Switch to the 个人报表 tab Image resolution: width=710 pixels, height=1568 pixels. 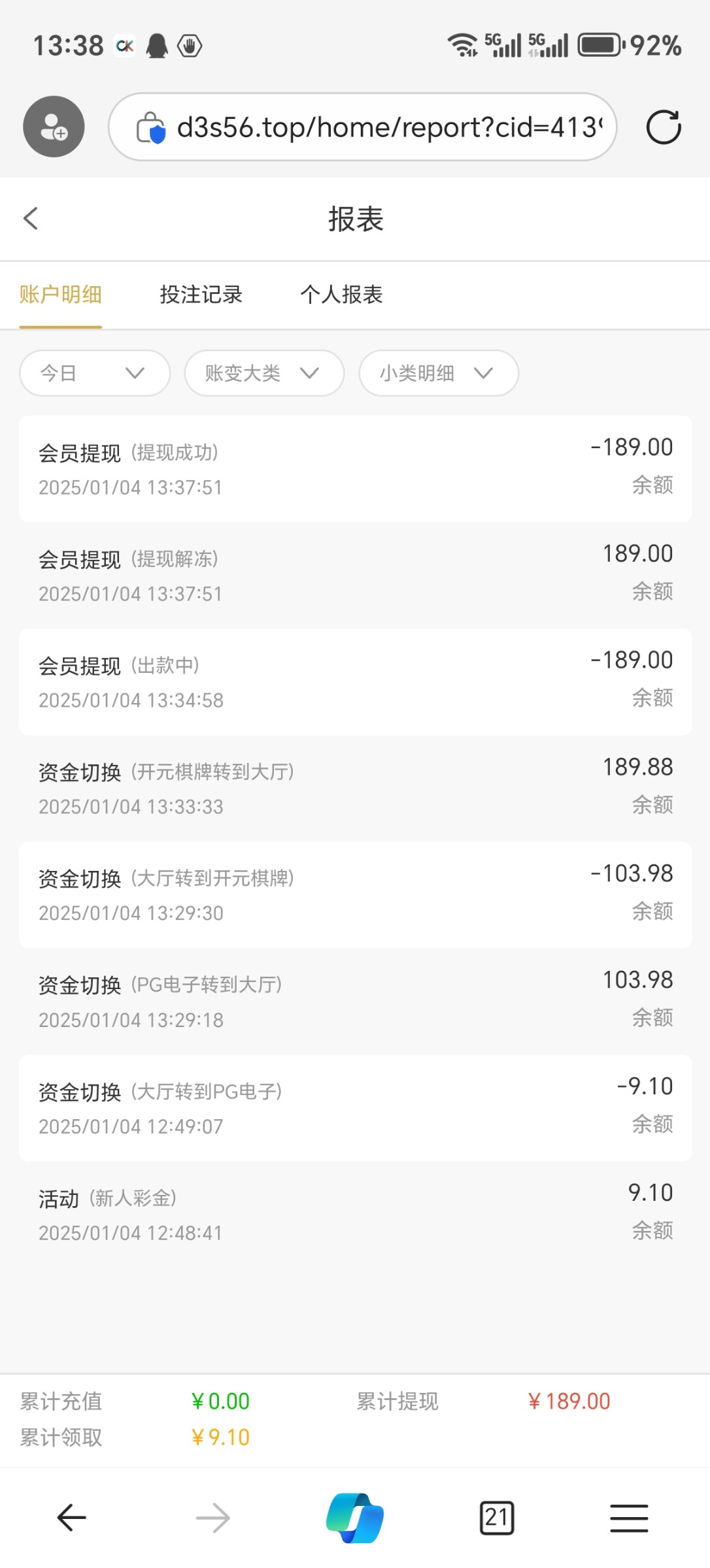pos(341,295)
